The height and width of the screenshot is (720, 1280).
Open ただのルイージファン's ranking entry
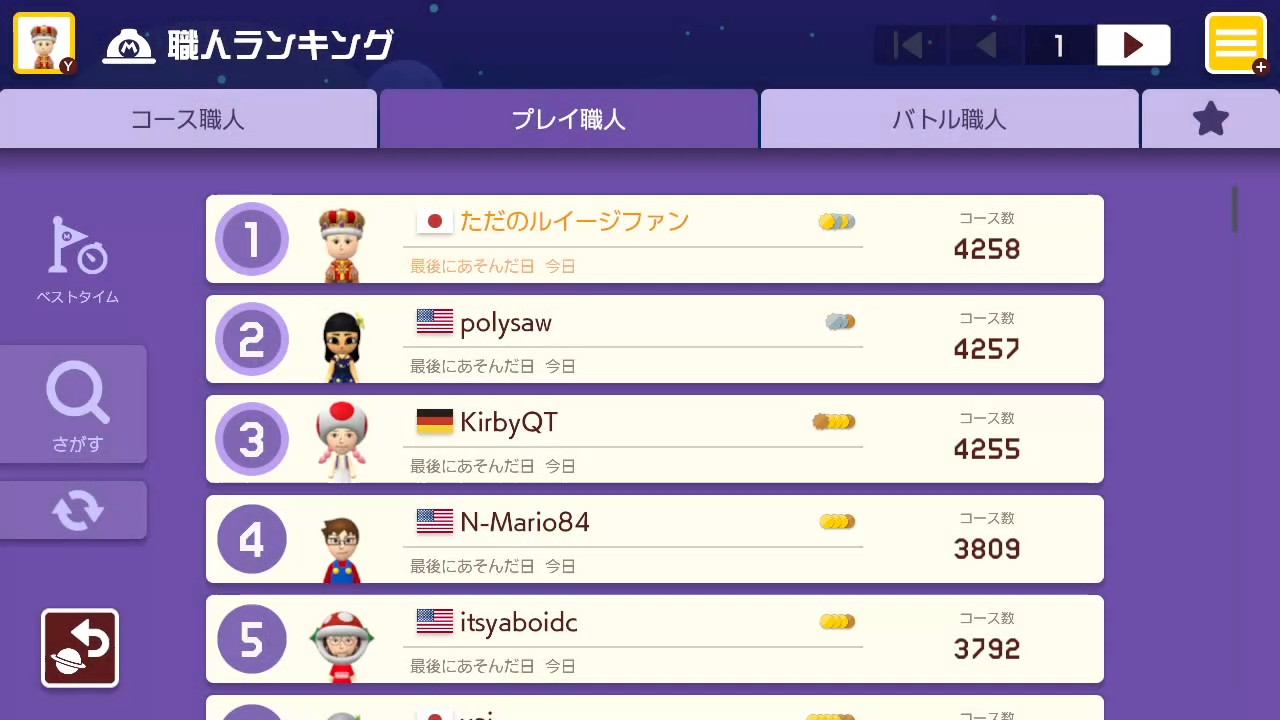(654, 239)
